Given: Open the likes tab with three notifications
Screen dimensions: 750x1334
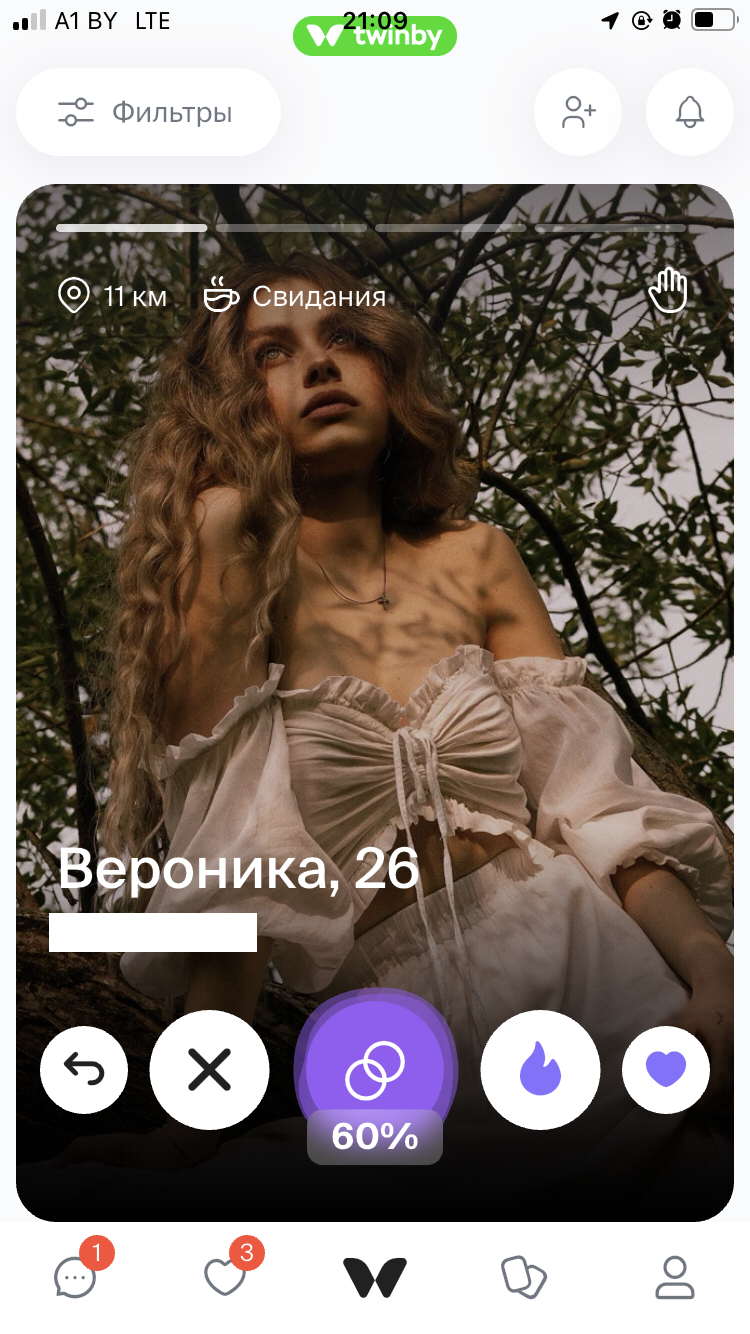Looking at the screenshot, I should point(227,1274).
